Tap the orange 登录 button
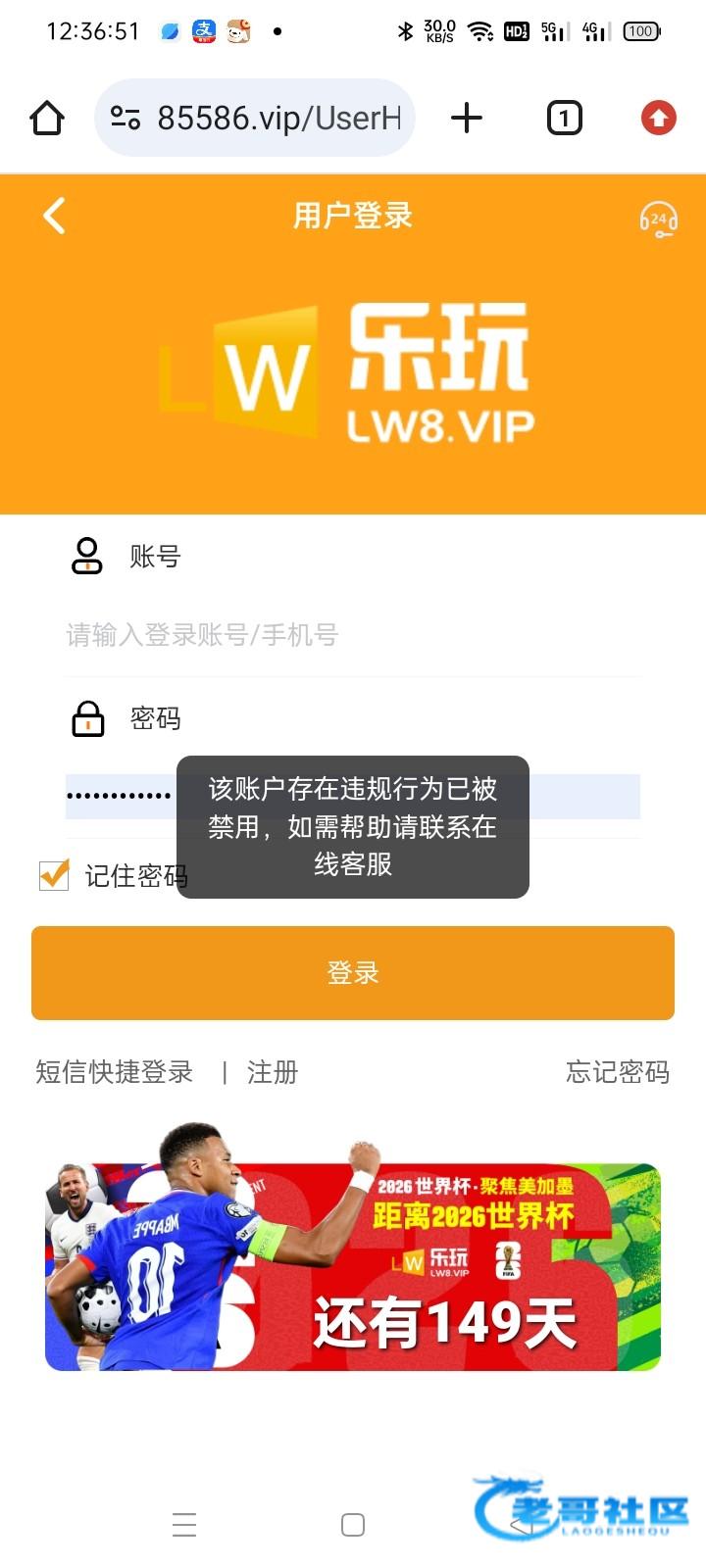The width and height of the screenshot is (706, 1568). pos(353,973)
